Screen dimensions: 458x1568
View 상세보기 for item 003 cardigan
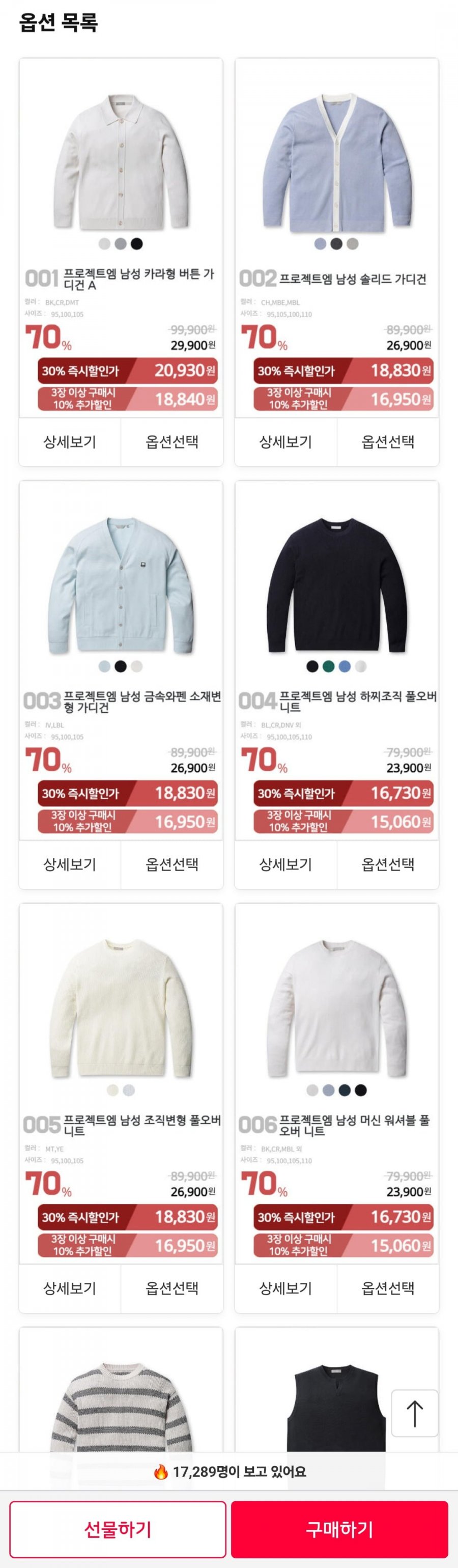[x=69, y=864]
